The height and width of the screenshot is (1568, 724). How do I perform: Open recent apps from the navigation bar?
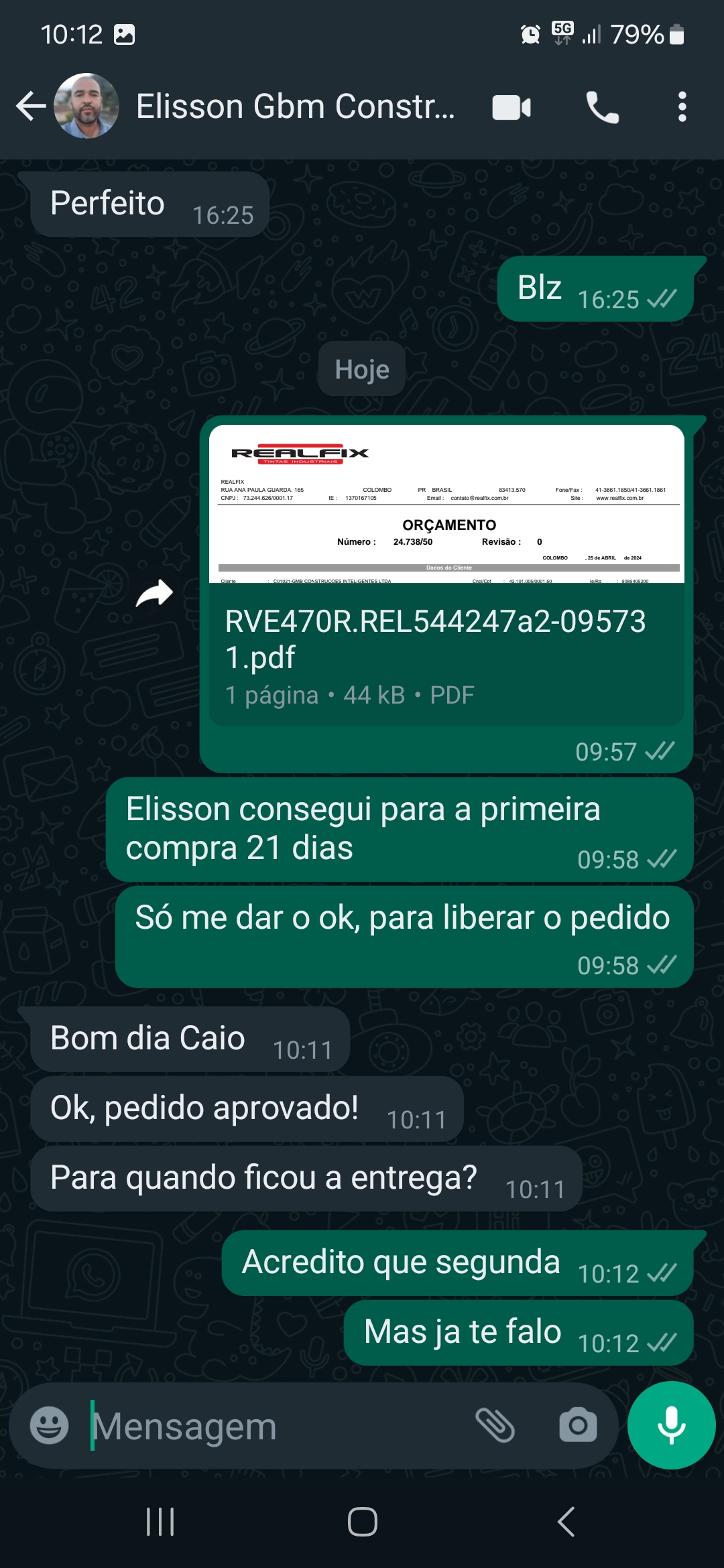click(x=160, y=1522)
